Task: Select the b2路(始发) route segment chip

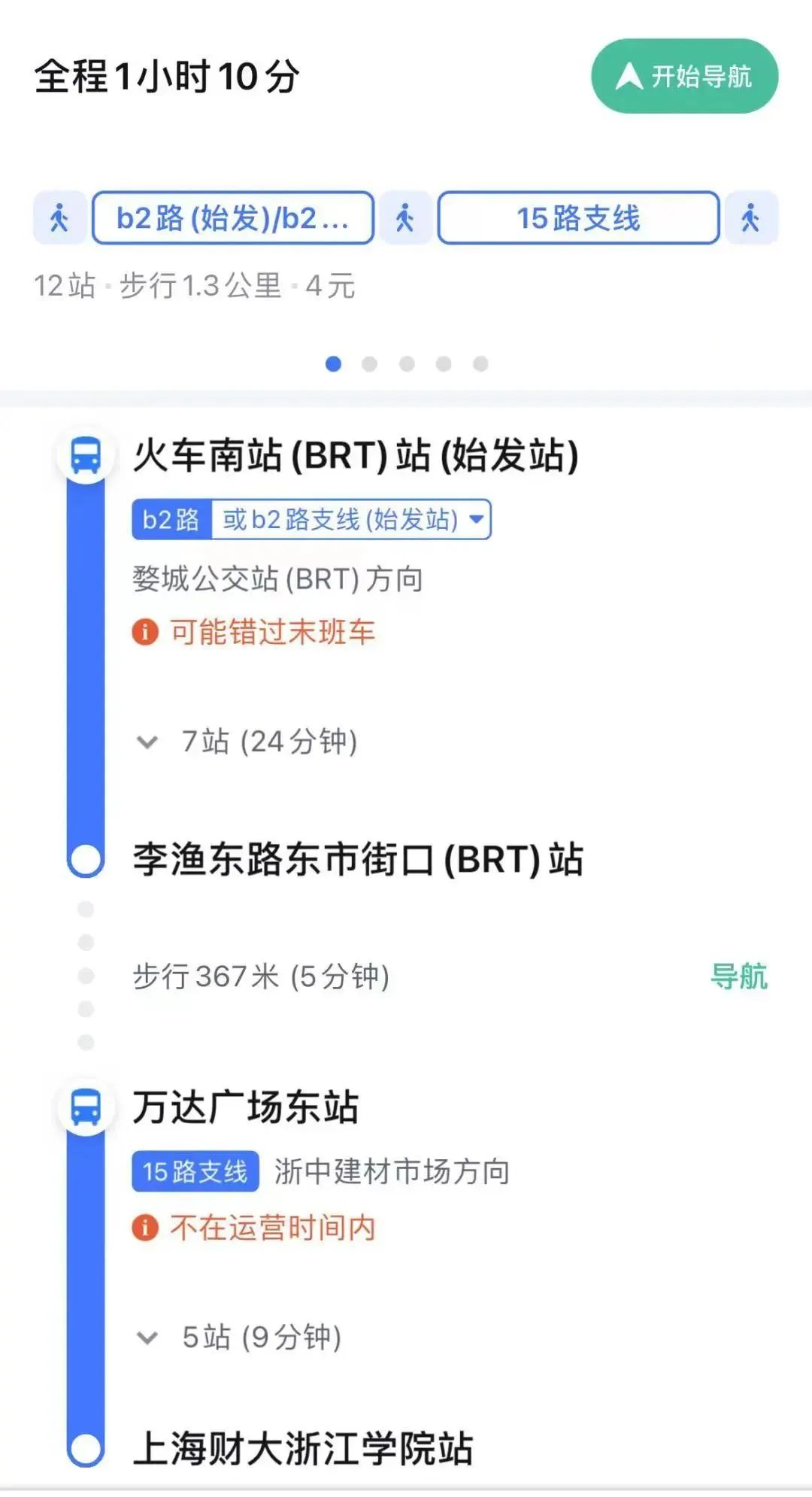Action: point(232,218)
